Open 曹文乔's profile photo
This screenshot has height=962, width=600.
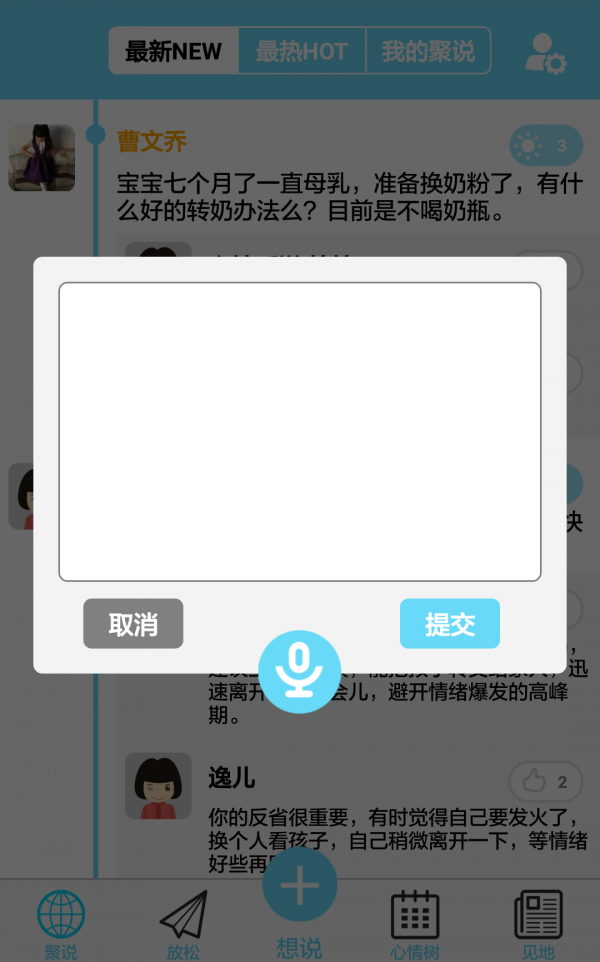pyautogui.click(x=42, y=158)
